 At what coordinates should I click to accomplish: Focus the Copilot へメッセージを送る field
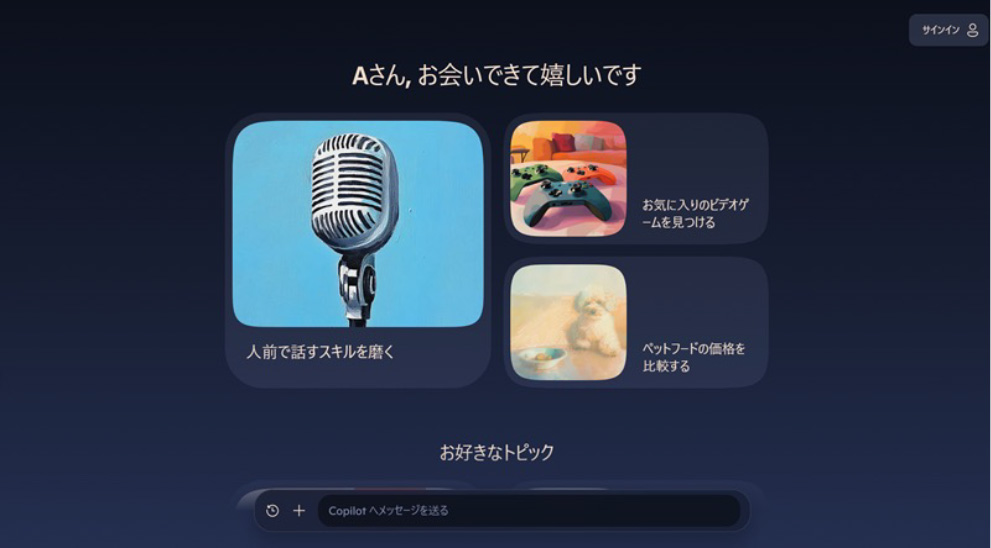[x=528, y=511]
